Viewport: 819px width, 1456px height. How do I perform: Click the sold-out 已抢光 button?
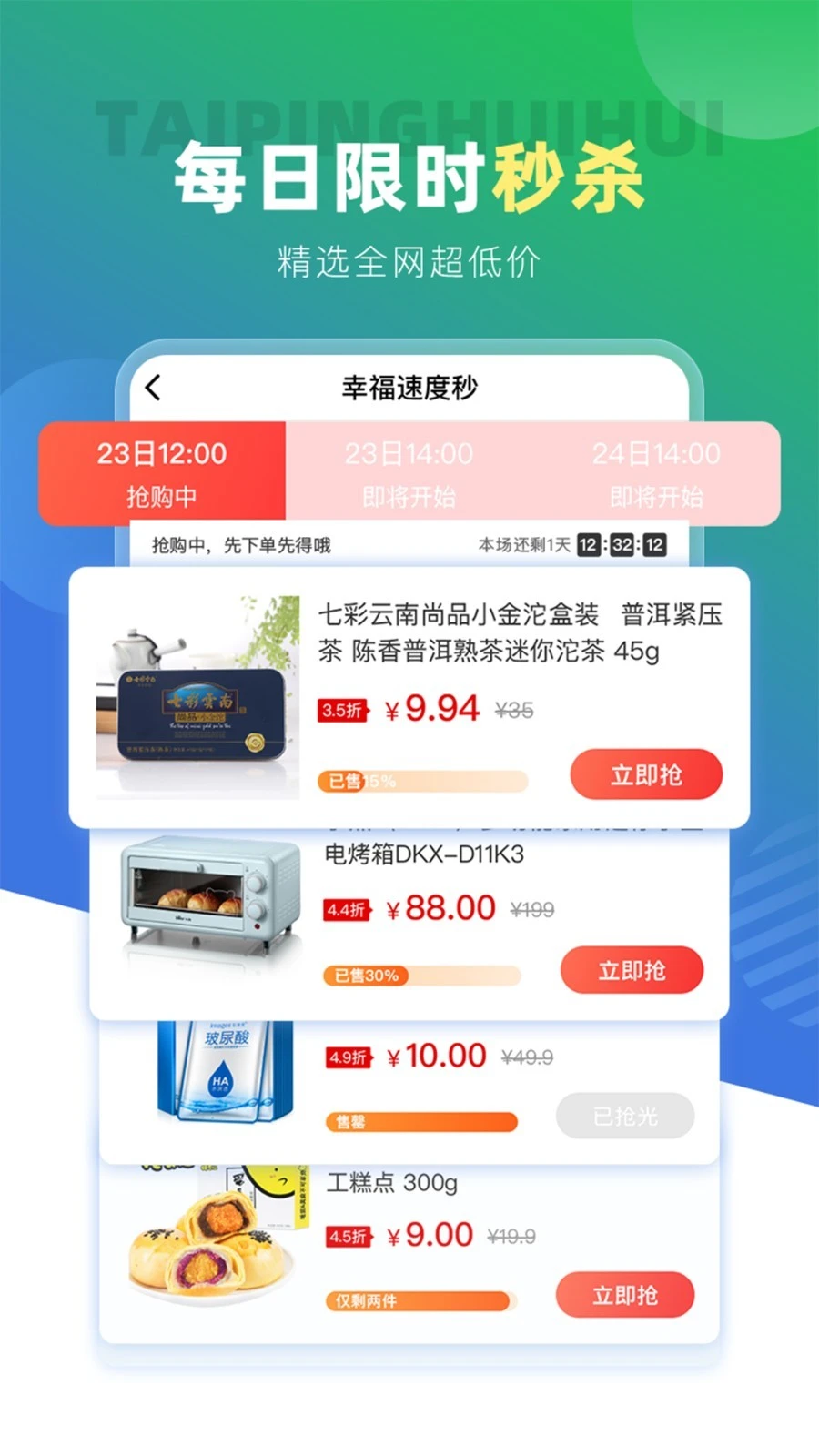(624, 1116)
